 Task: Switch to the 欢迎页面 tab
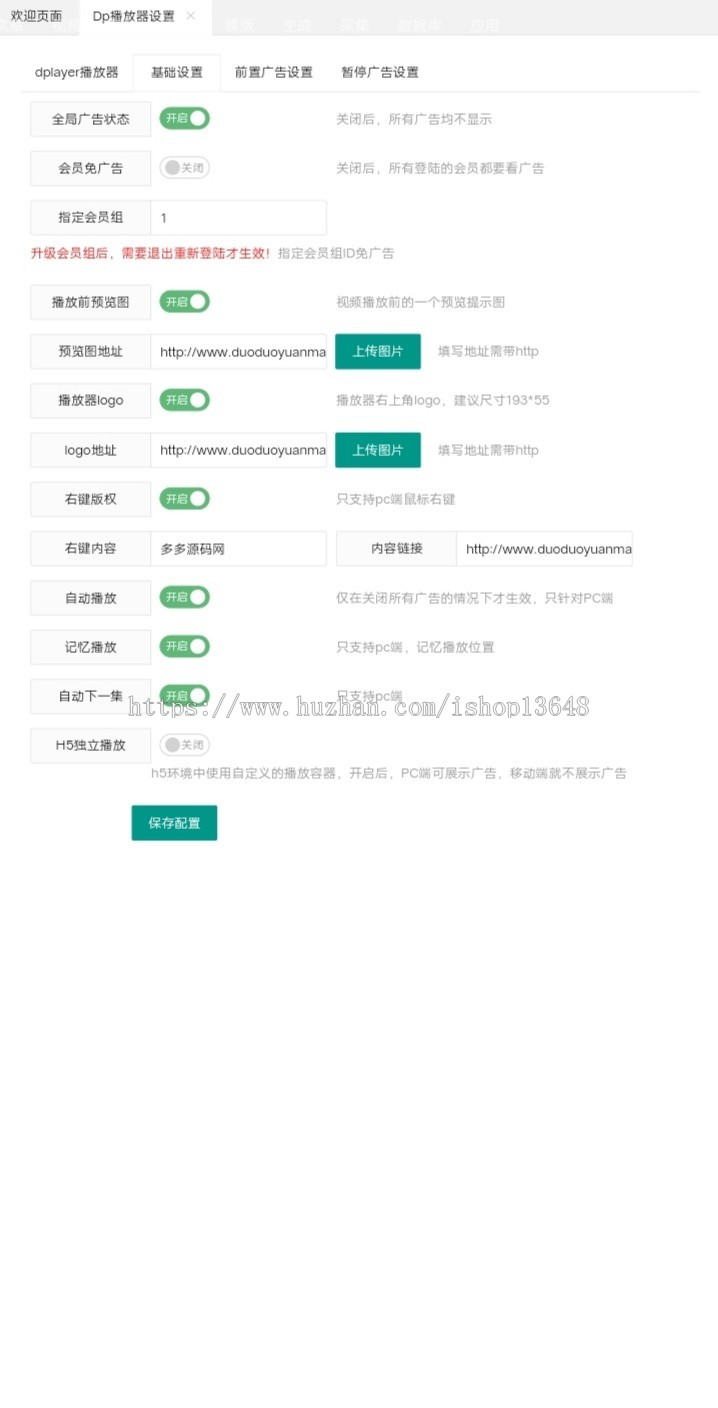click(x=36, y=16)
